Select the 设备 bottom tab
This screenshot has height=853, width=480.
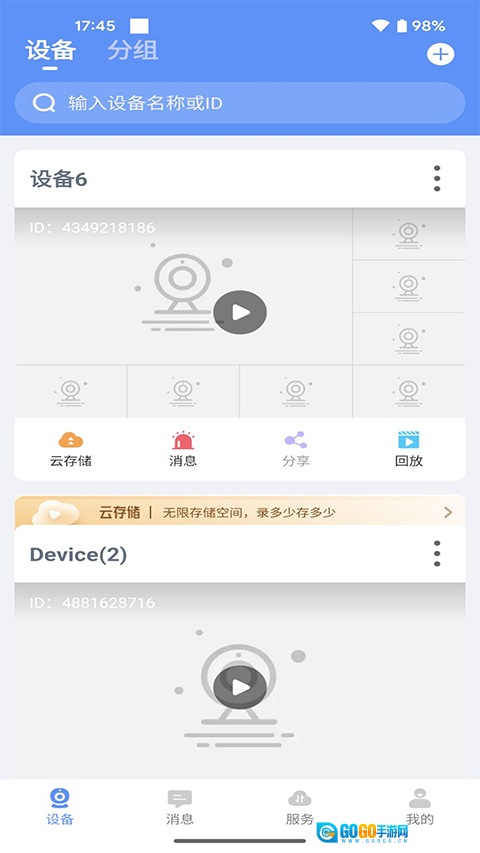pyautogui.click(x=60, y=807)
